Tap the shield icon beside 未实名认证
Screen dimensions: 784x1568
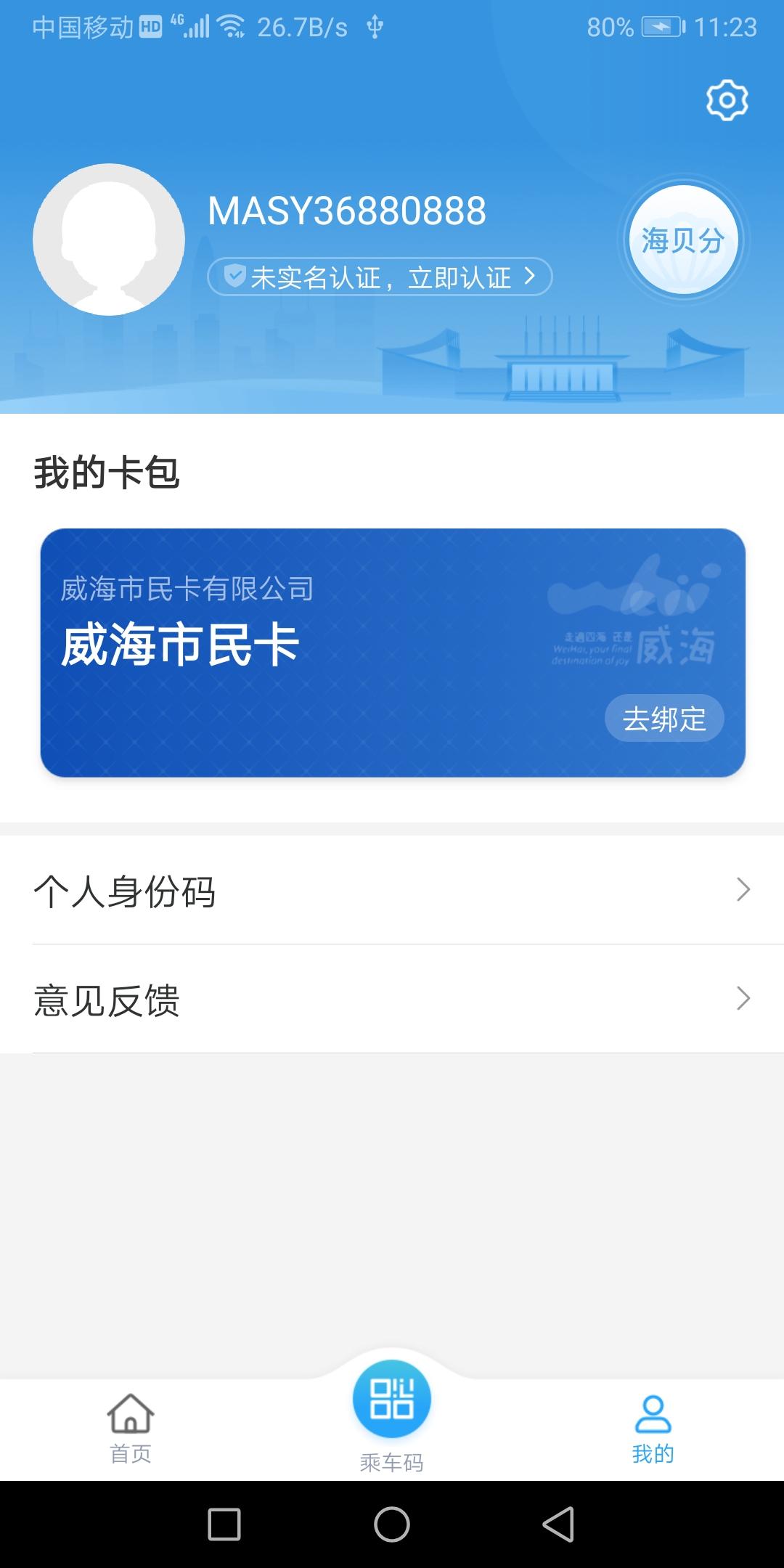click(x=234, y=276)
